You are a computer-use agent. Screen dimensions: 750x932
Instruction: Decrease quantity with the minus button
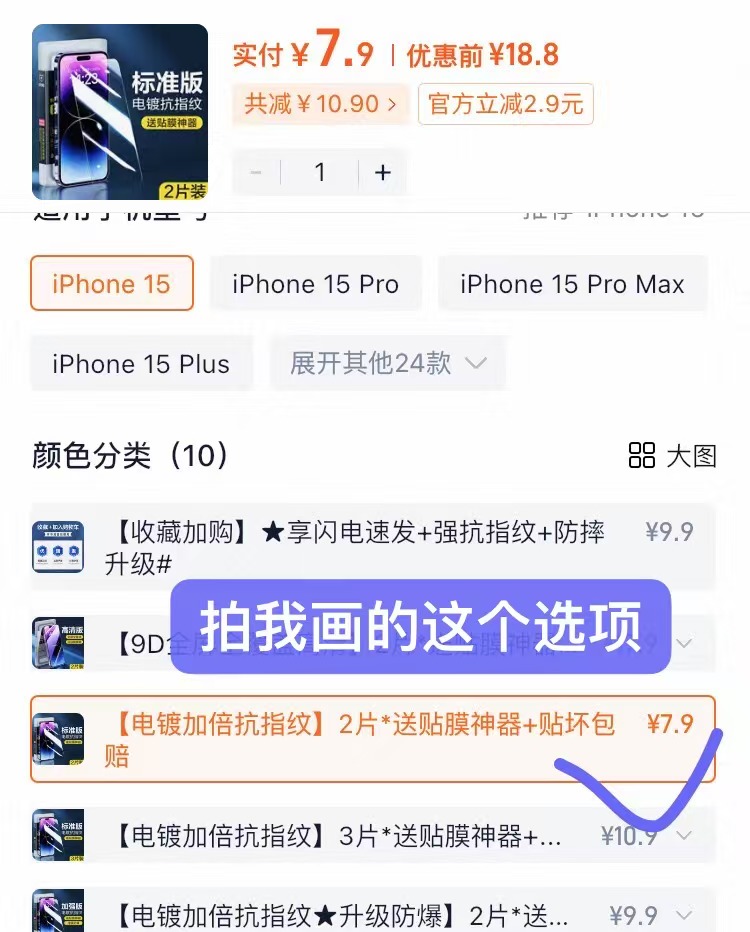tap(256, 172)
